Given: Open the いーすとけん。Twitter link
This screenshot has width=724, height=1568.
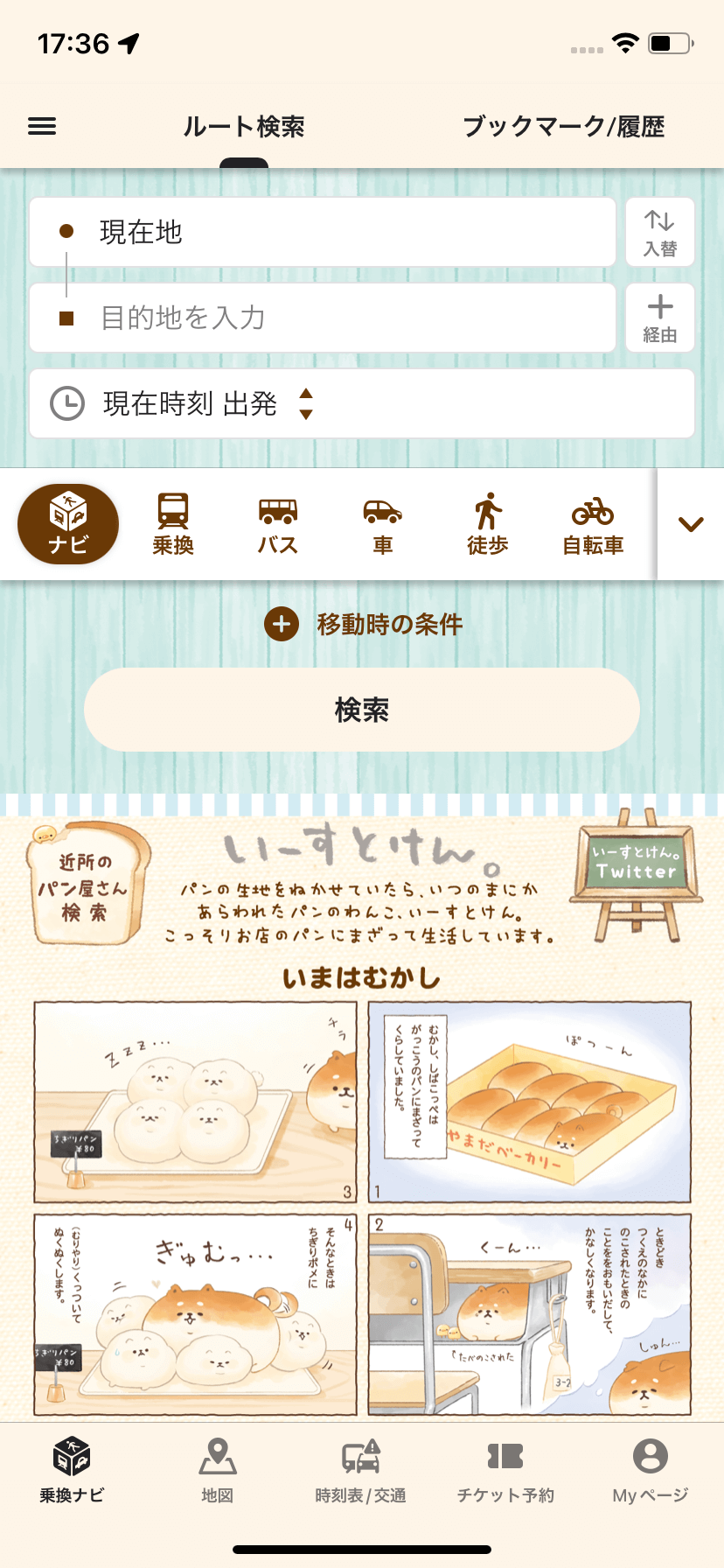Looking at the screenshot, I should click(637, 866).
